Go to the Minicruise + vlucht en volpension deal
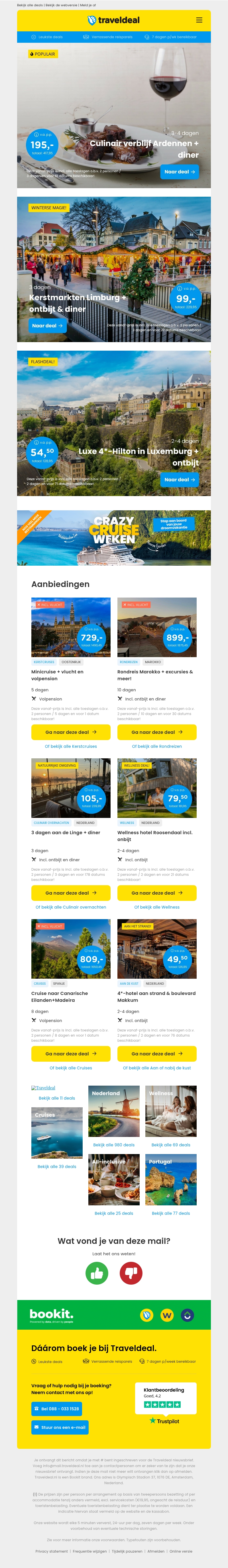This screenshot has width=228, height=1568. point(70,732)
